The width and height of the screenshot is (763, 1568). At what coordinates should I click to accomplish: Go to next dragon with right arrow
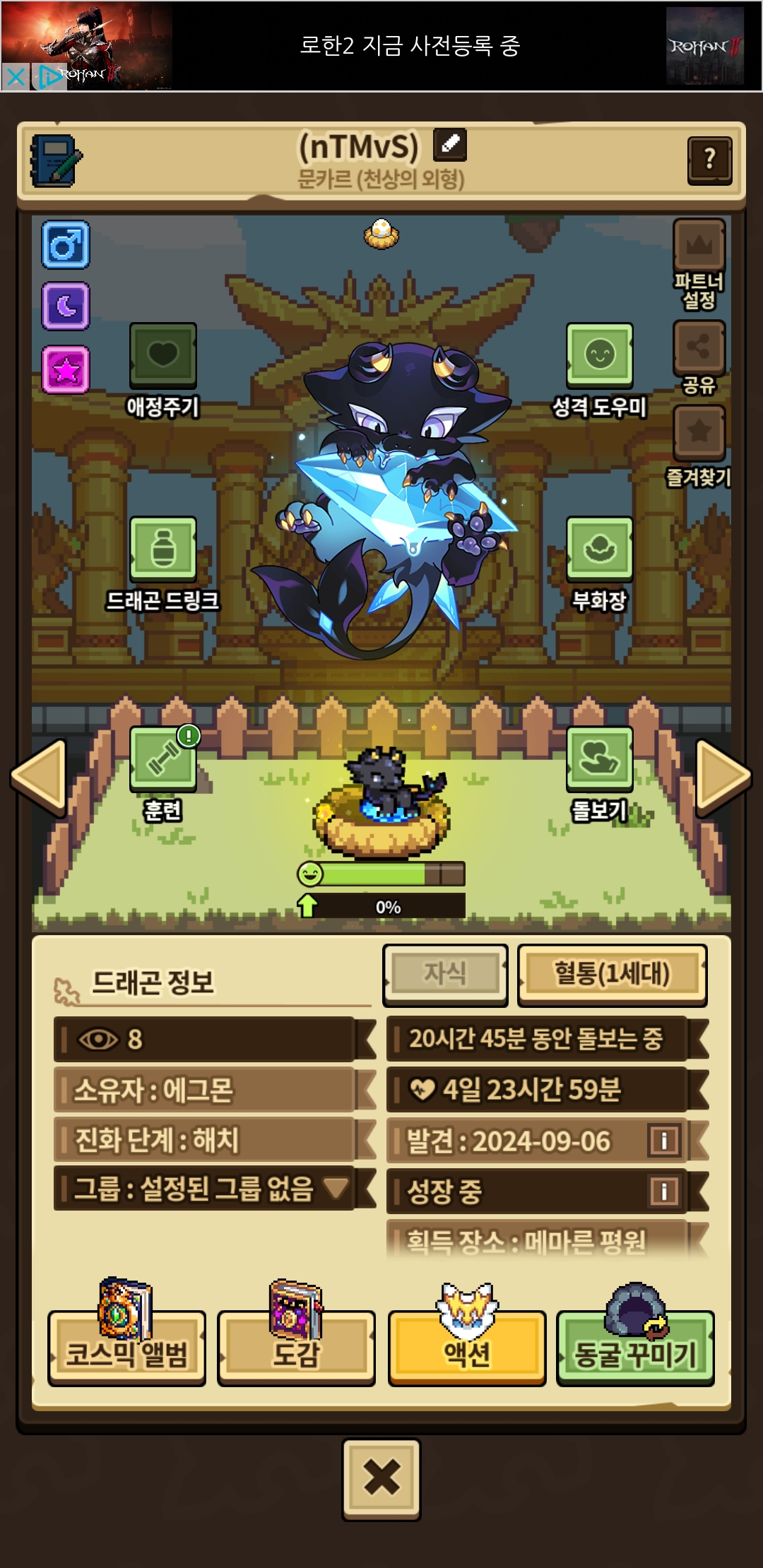(x=723, y=777)
